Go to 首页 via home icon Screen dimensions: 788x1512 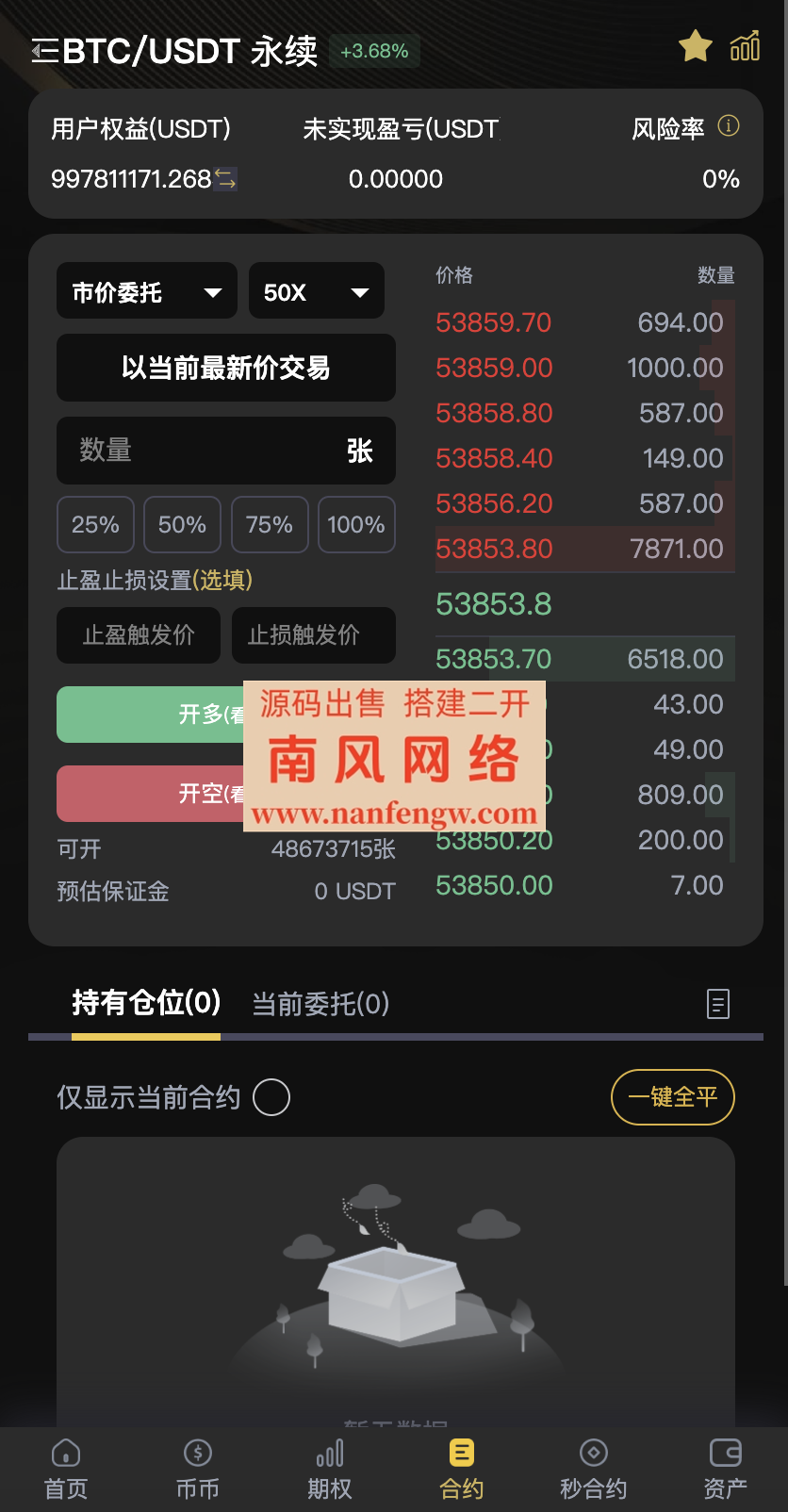tap(65, 1468)
